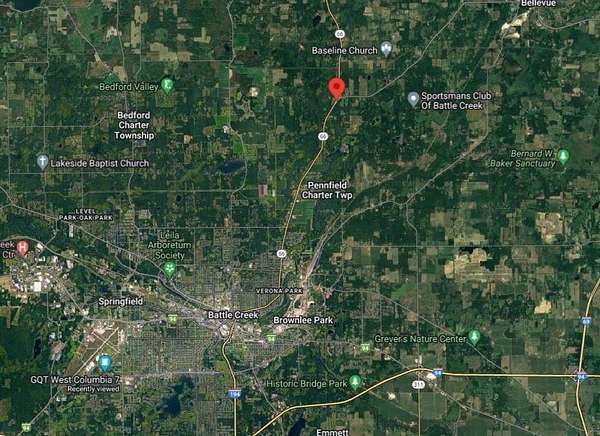Open Greyer's Nature Center marker
The width and height of the screenshot is (600, 436).
[x=474, y=337]
